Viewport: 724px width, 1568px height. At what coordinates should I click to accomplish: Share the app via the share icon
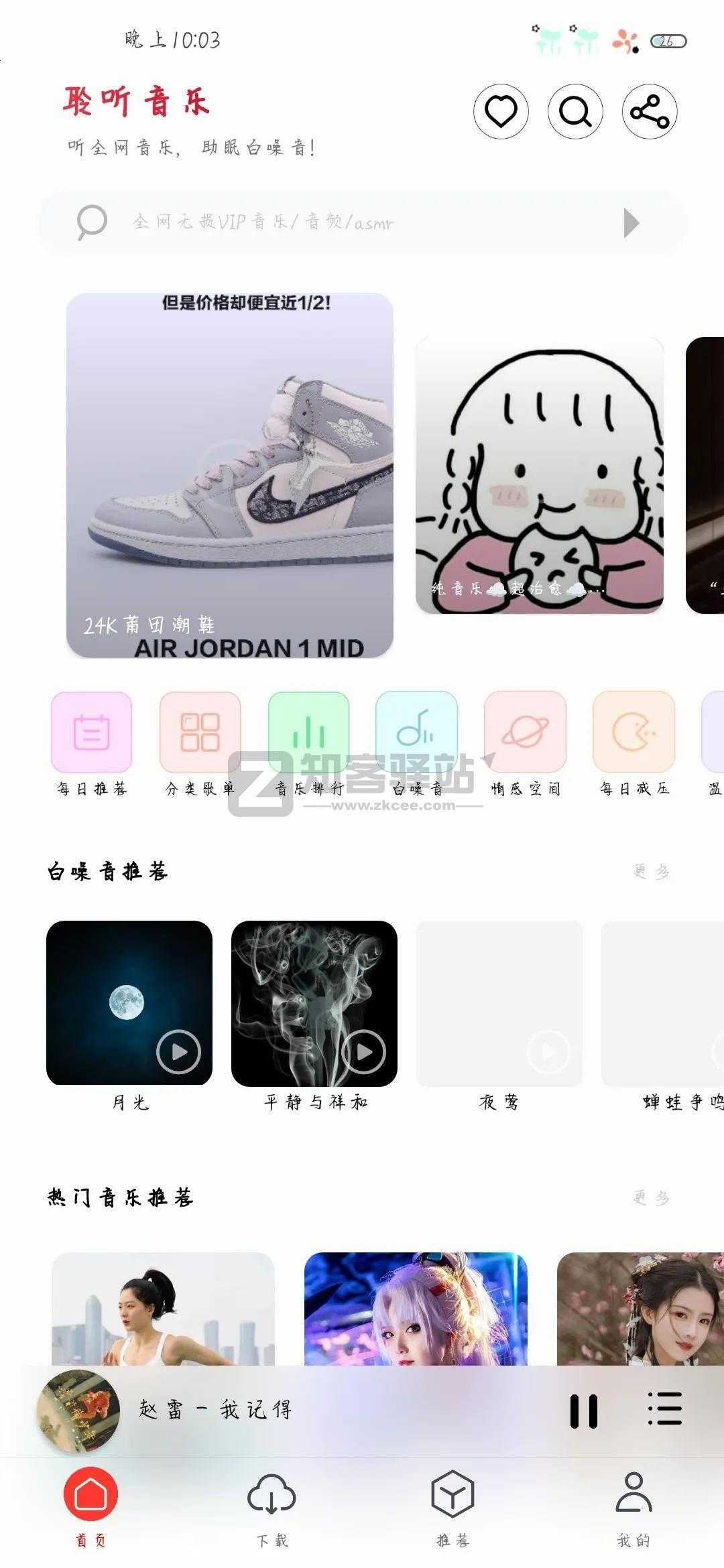coord(650,111)
